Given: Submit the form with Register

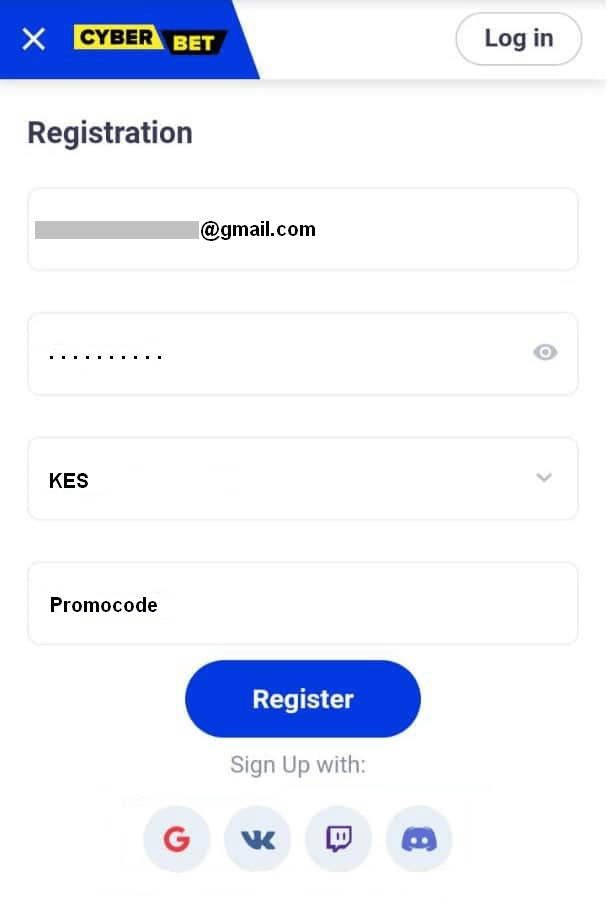Looking at the screenshot, I should point(302,699).
